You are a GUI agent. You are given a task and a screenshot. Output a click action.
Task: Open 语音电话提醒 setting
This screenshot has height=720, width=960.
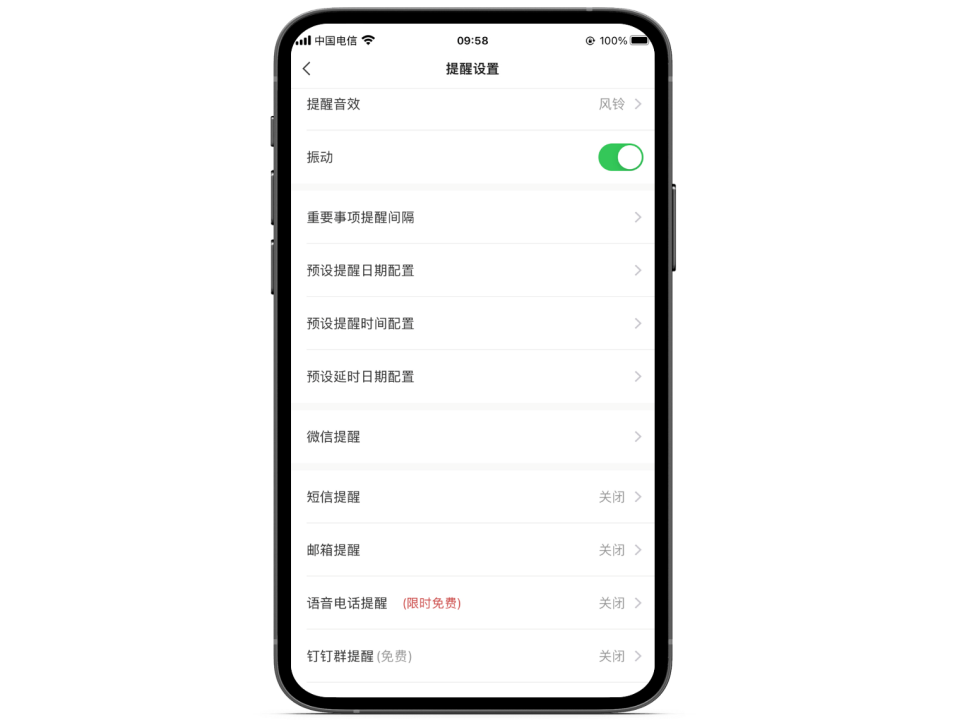(x=472, y=603)
